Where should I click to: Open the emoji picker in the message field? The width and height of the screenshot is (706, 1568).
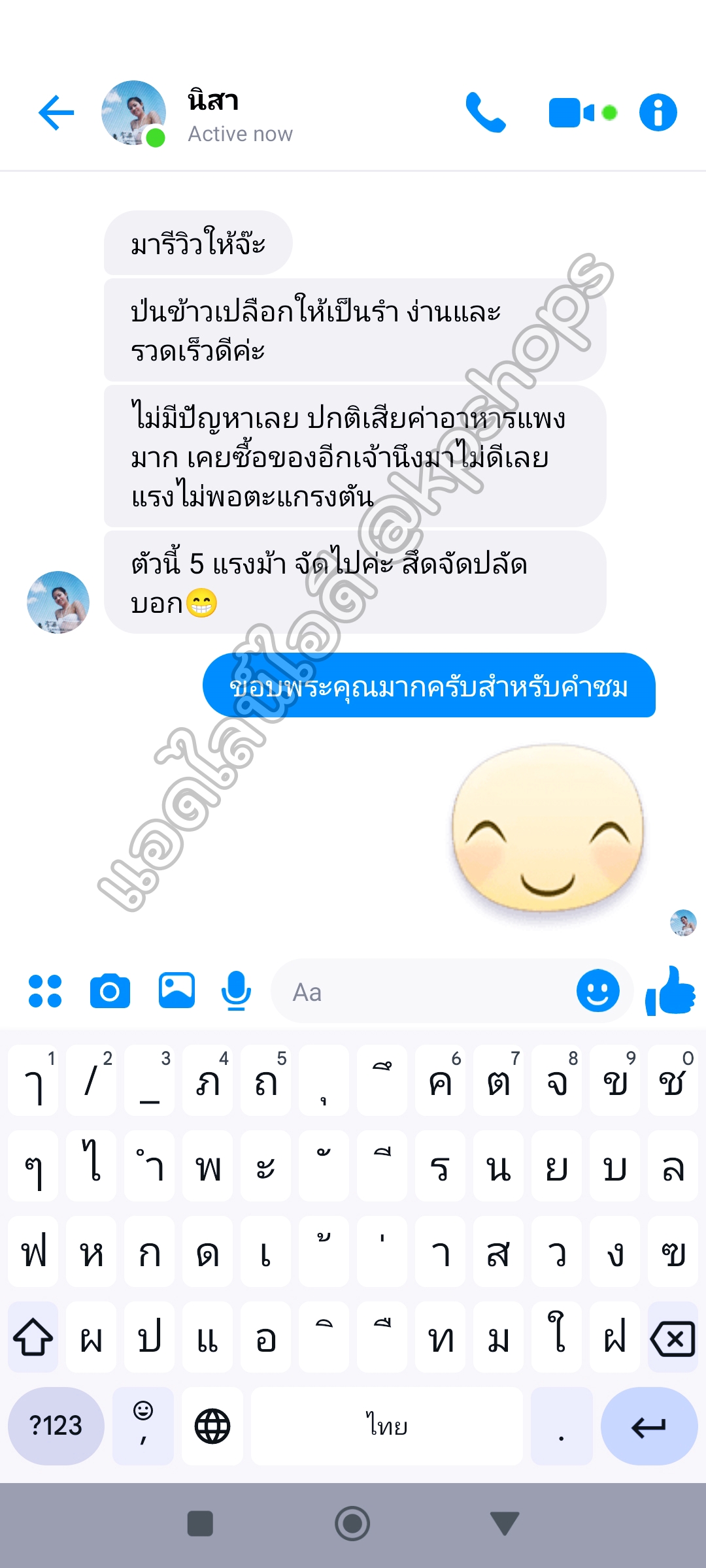[x=597, y=990]
